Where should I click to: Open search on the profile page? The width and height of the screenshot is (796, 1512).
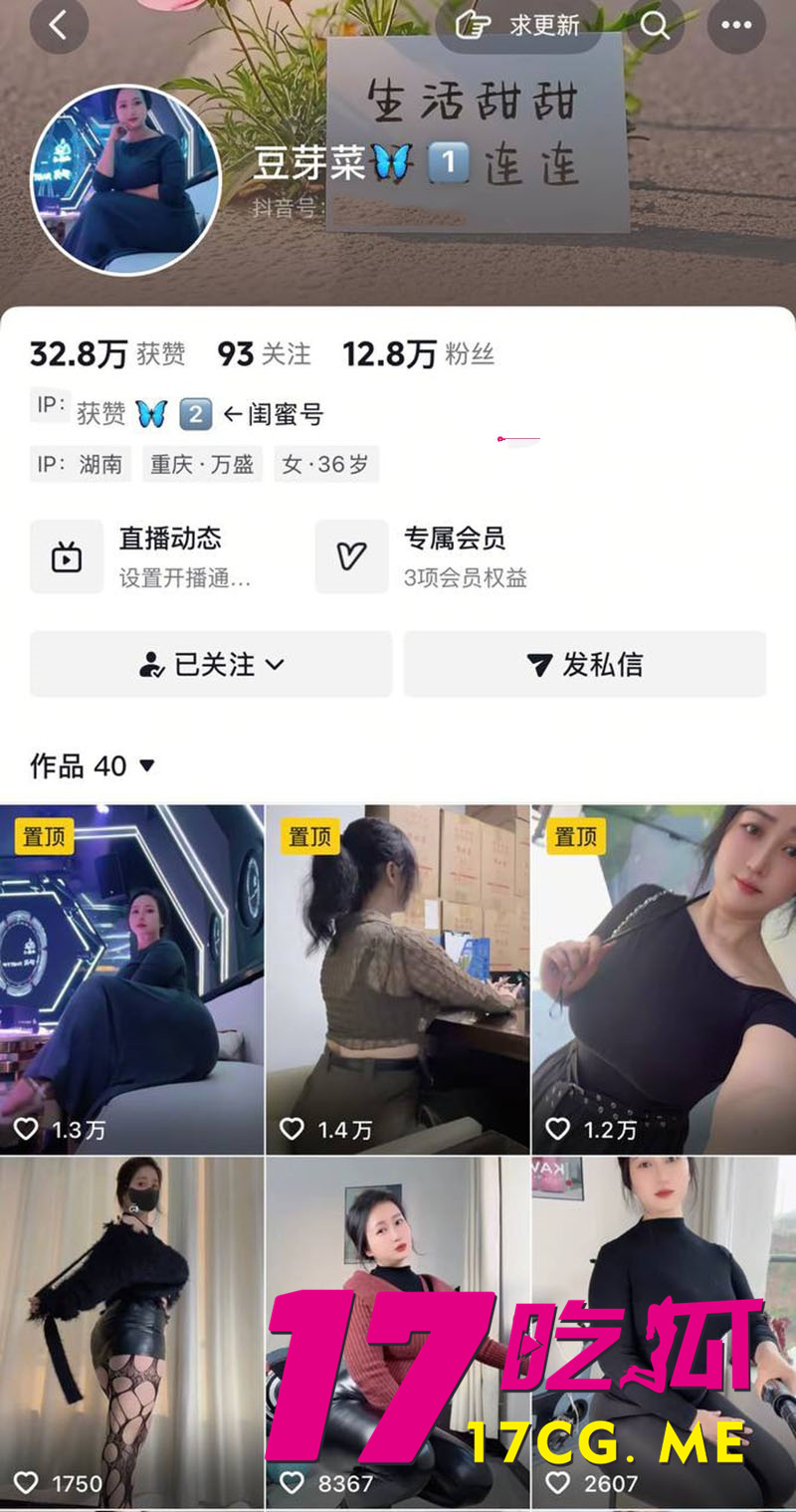(655, 27)
